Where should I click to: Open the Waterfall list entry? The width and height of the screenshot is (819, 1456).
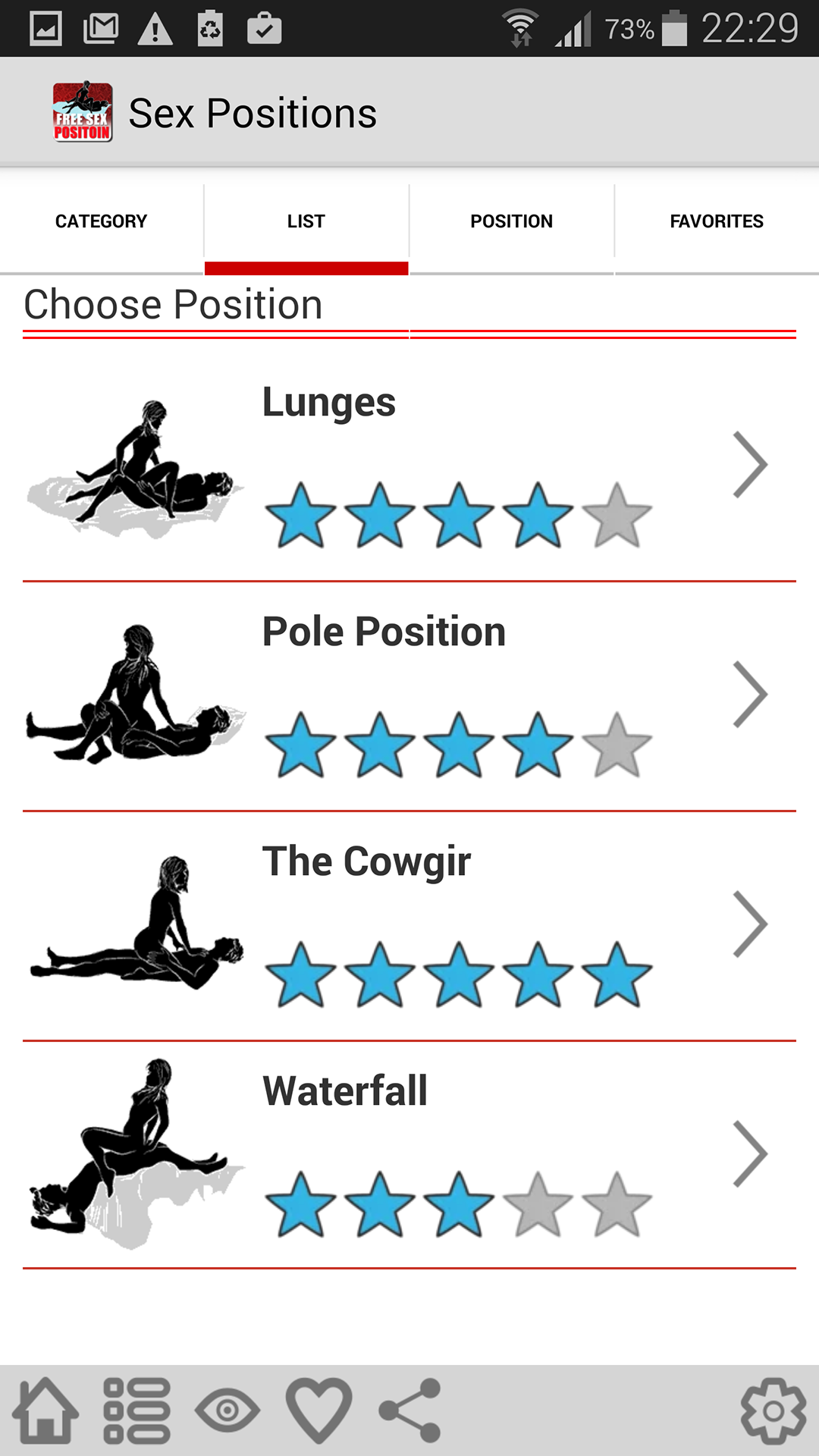409,1154
